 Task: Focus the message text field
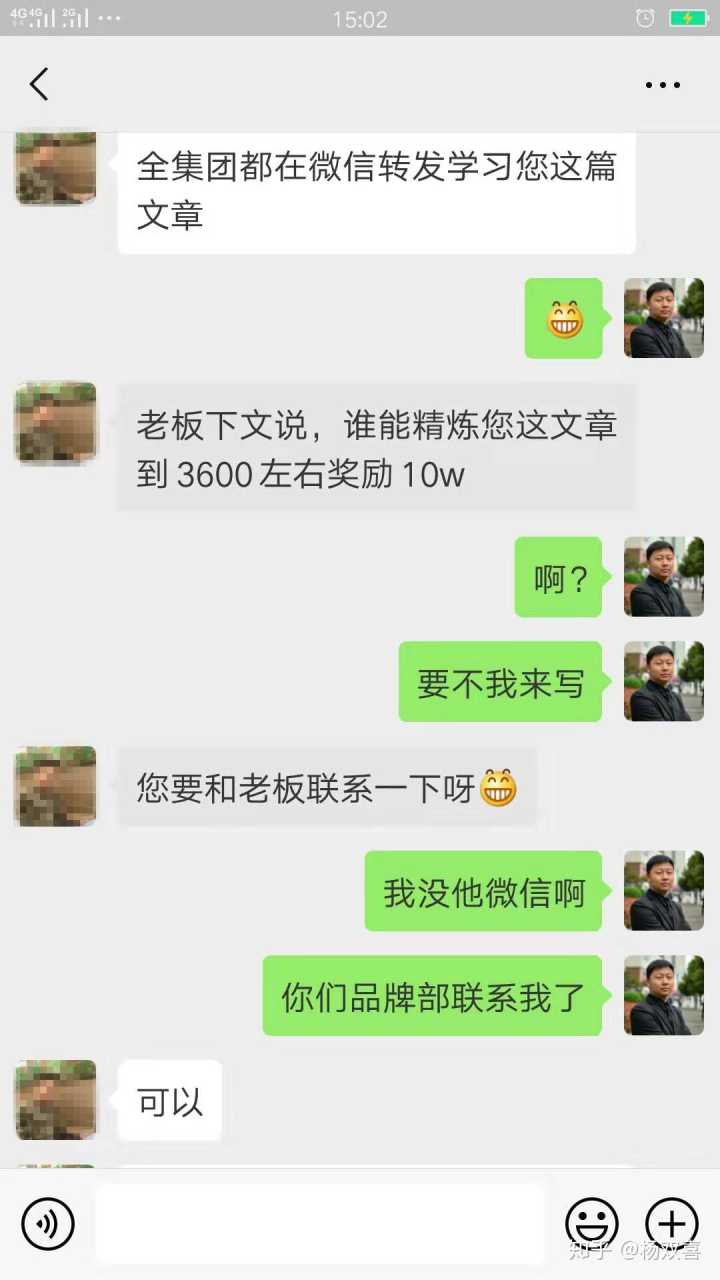[320, 1224]
